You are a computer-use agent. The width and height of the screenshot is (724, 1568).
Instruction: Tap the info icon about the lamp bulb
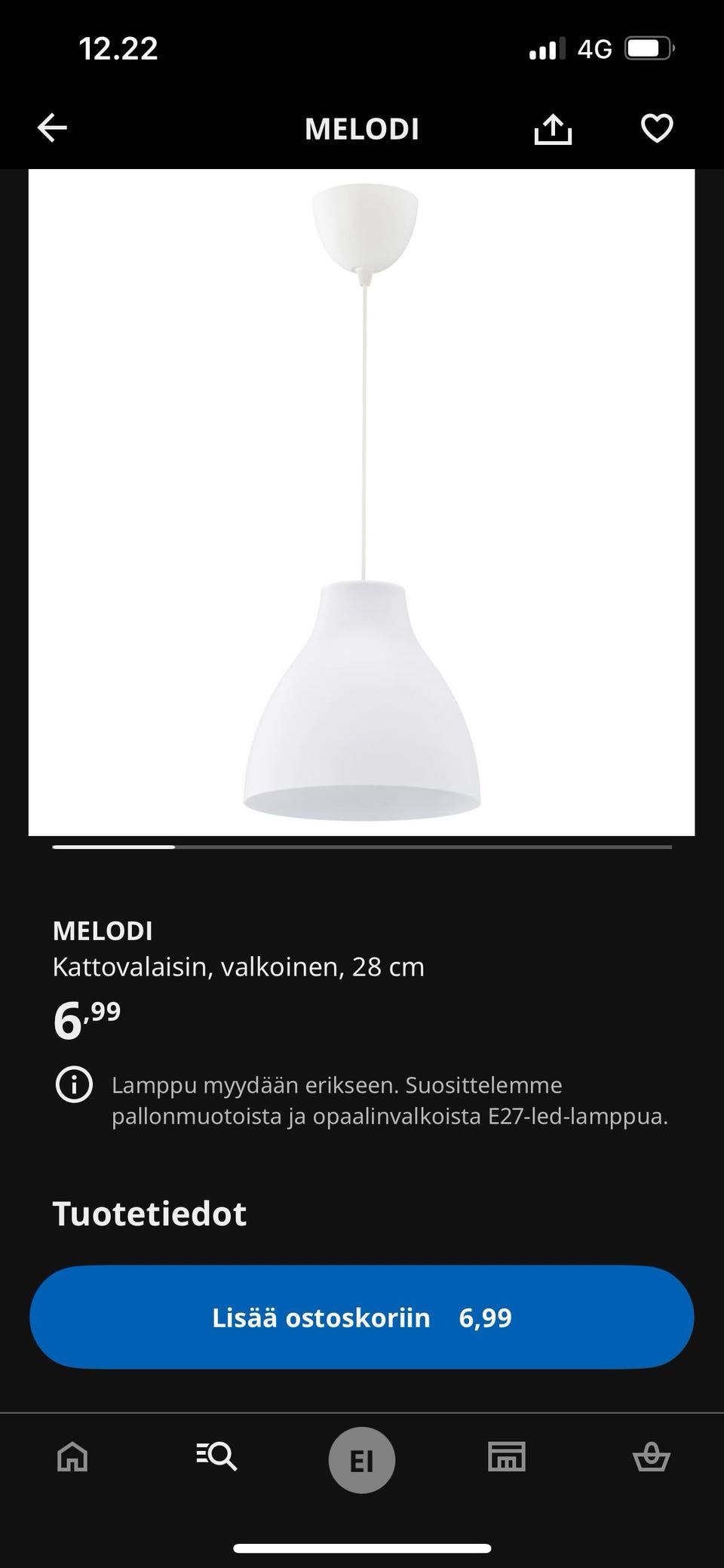click(72, 1085)
